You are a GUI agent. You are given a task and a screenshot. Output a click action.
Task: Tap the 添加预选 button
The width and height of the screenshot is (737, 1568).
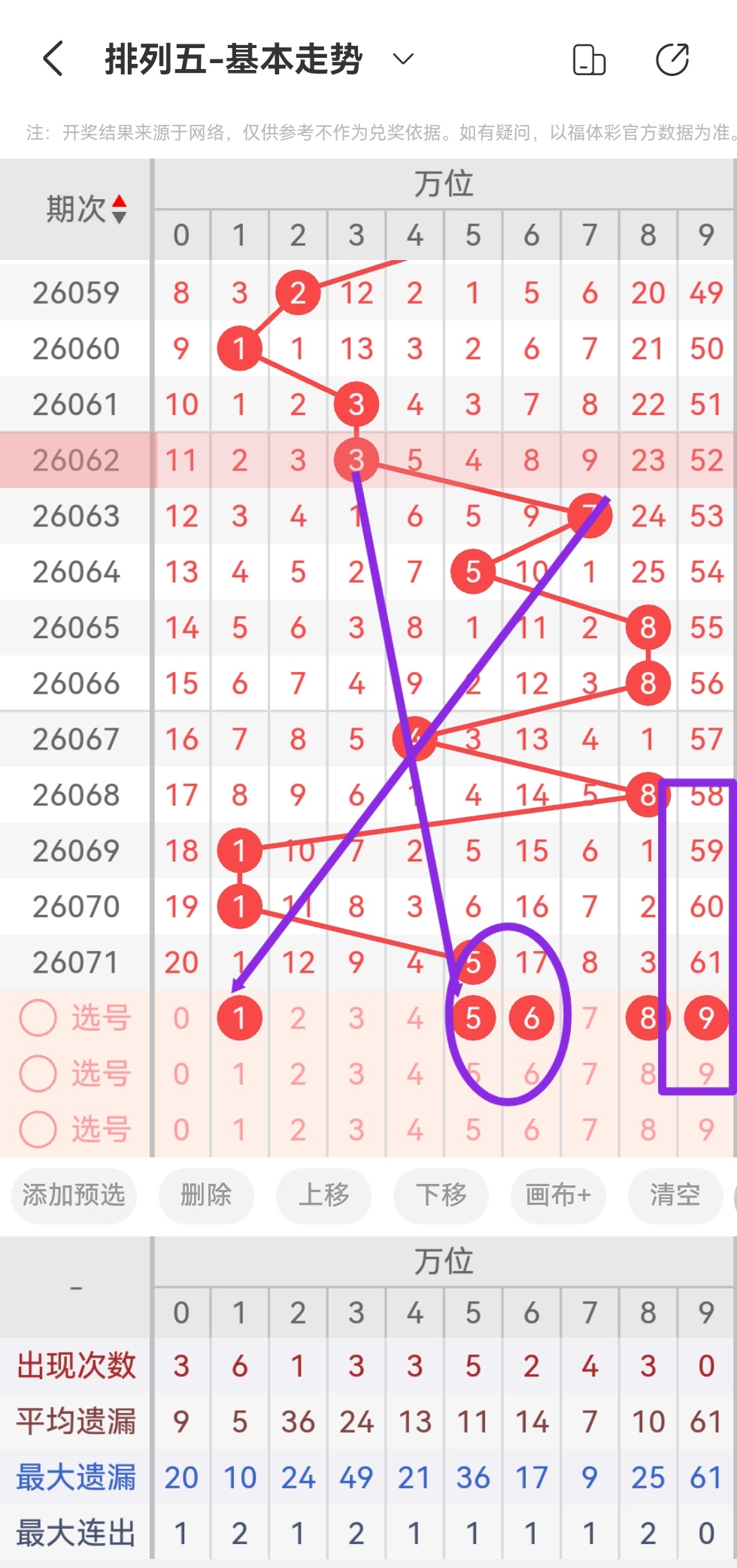74,1194
